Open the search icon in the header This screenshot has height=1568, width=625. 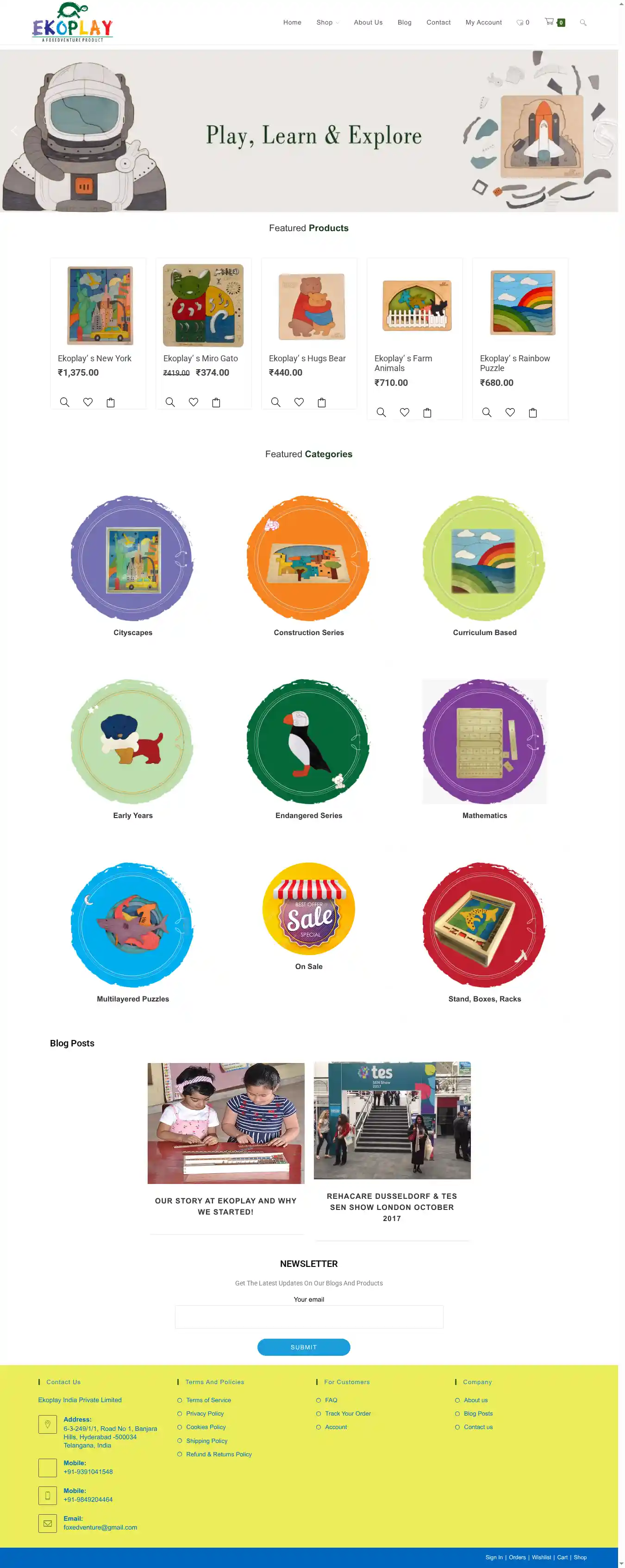(582, 23)
